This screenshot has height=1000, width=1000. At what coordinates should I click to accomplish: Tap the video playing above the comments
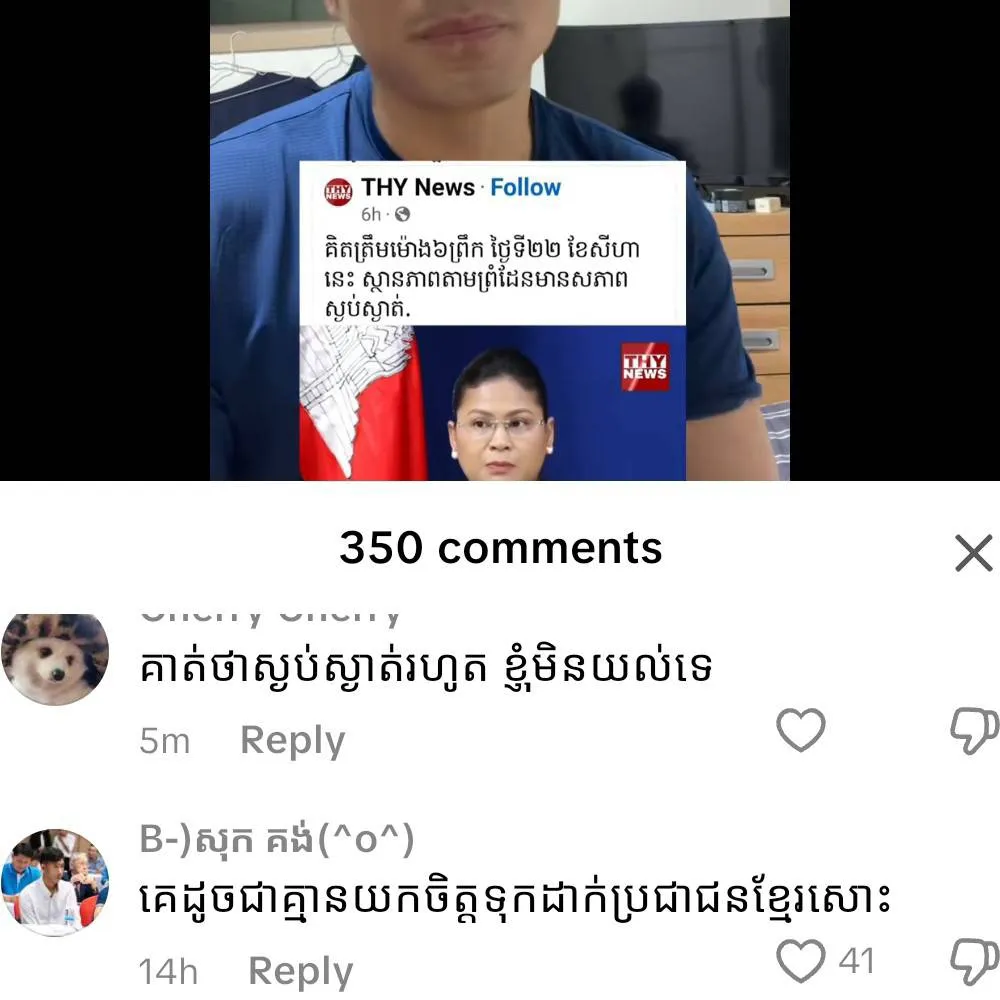tap(500, 240)
